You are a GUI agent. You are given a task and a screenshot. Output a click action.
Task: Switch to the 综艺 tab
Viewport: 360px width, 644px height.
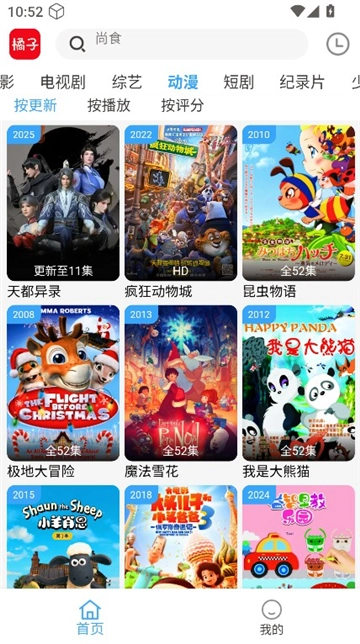[127, 83]
